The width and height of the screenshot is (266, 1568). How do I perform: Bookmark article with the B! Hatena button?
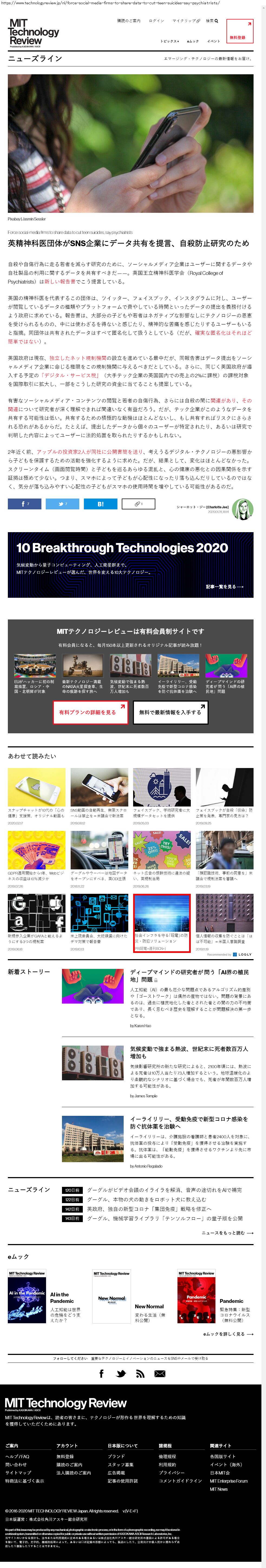[x=100, y=504]
